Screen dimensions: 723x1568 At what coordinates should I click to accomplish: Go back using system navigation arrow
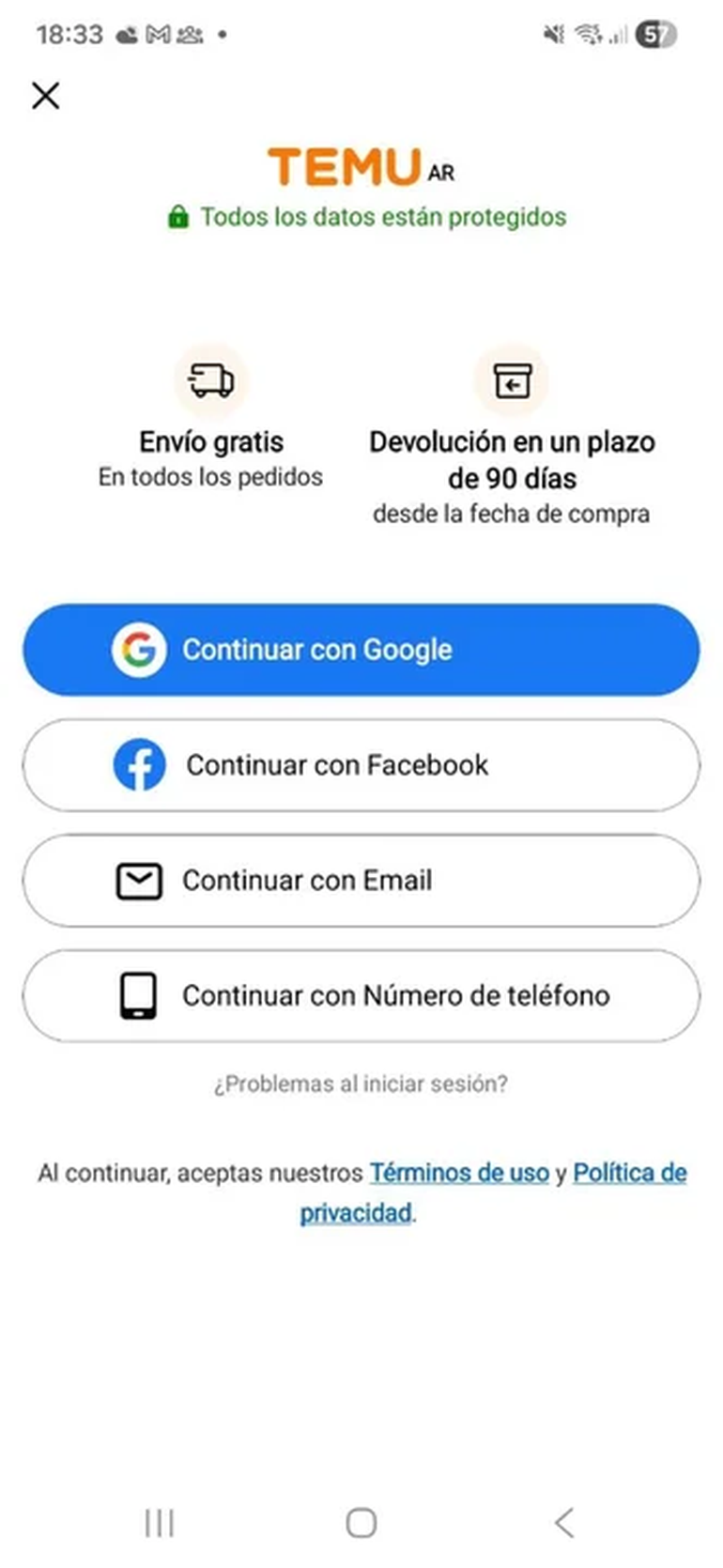click(563, 1522)
